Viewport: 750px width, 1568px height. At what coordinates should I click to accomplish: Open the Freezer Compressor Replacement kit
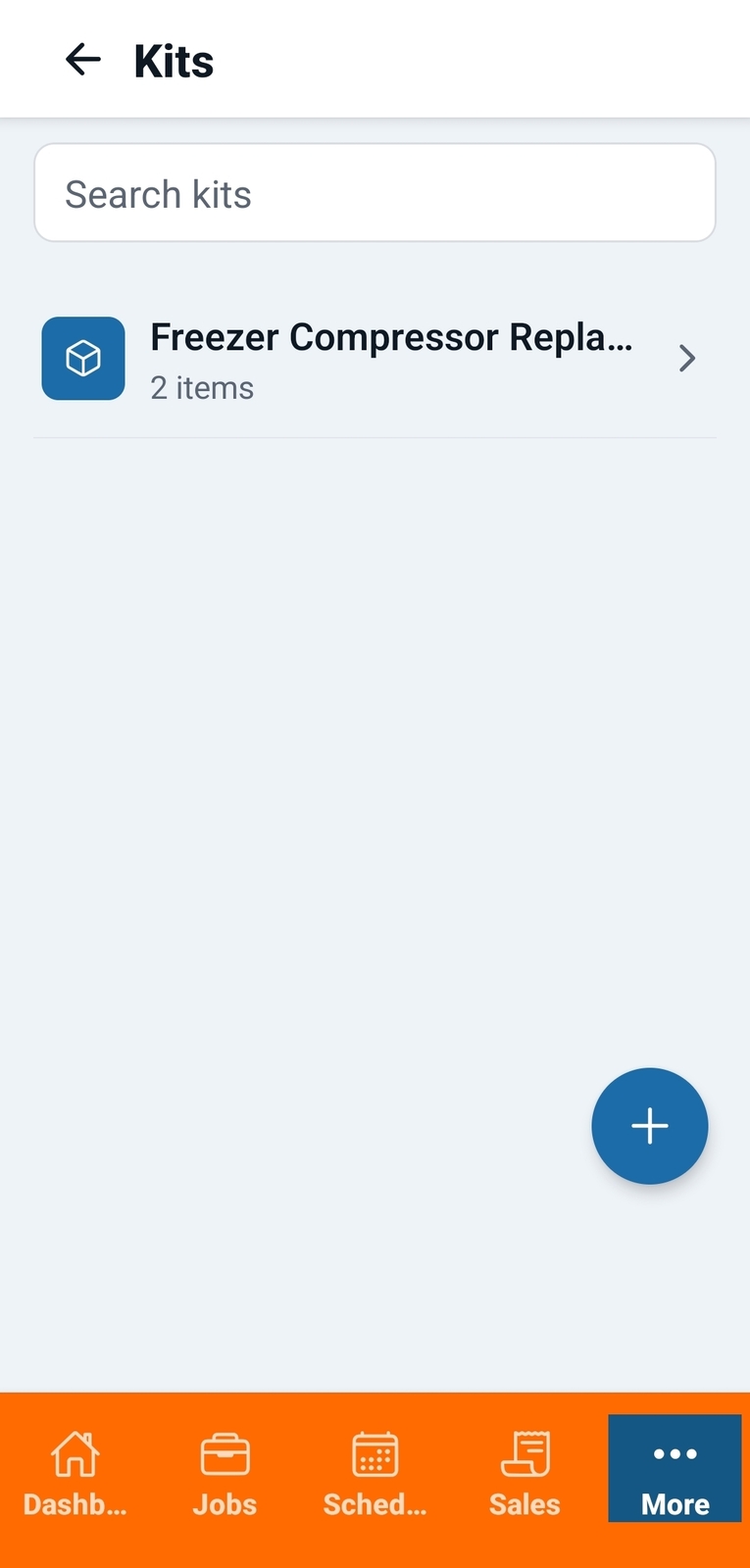pos(375,359)
